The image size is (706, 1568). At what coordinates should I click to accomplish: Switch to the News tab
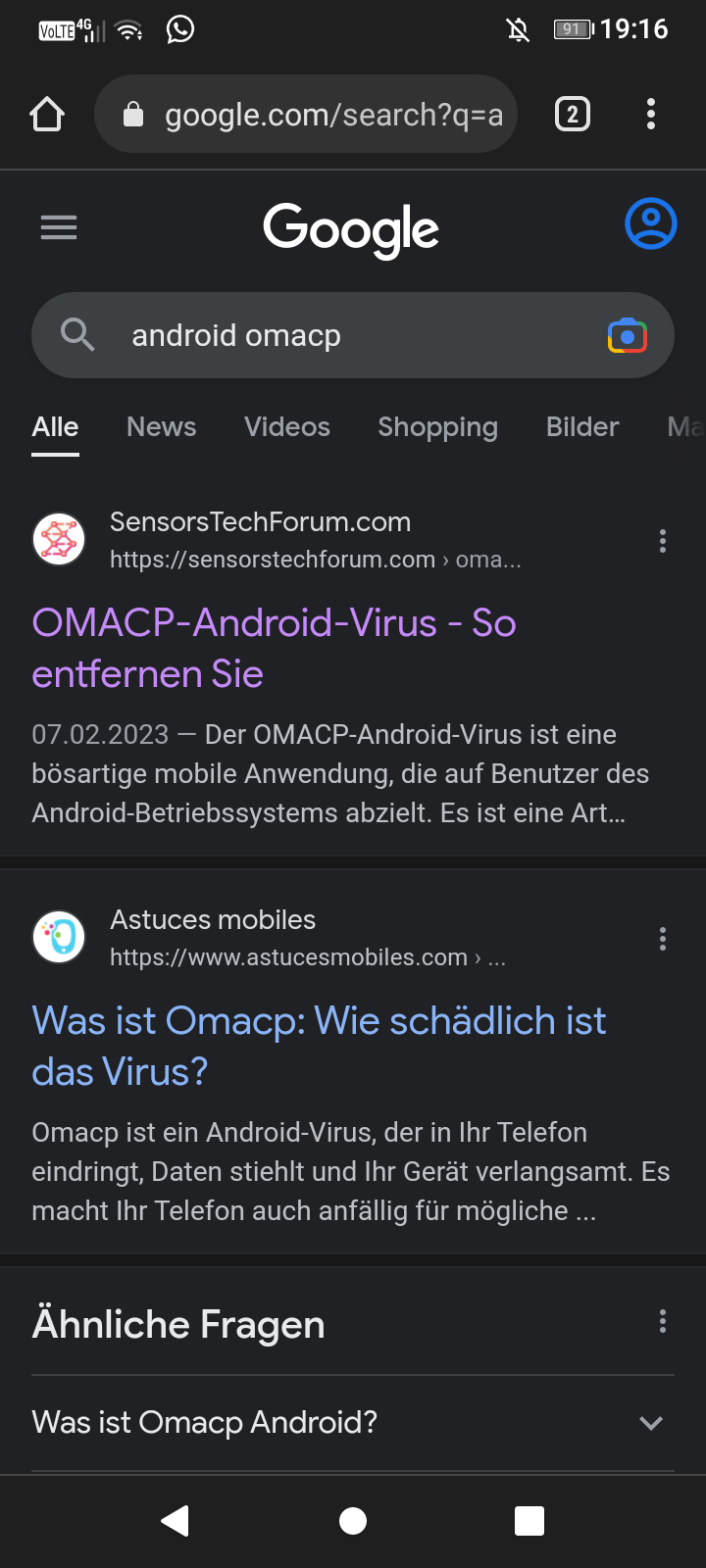pos(161,427)
